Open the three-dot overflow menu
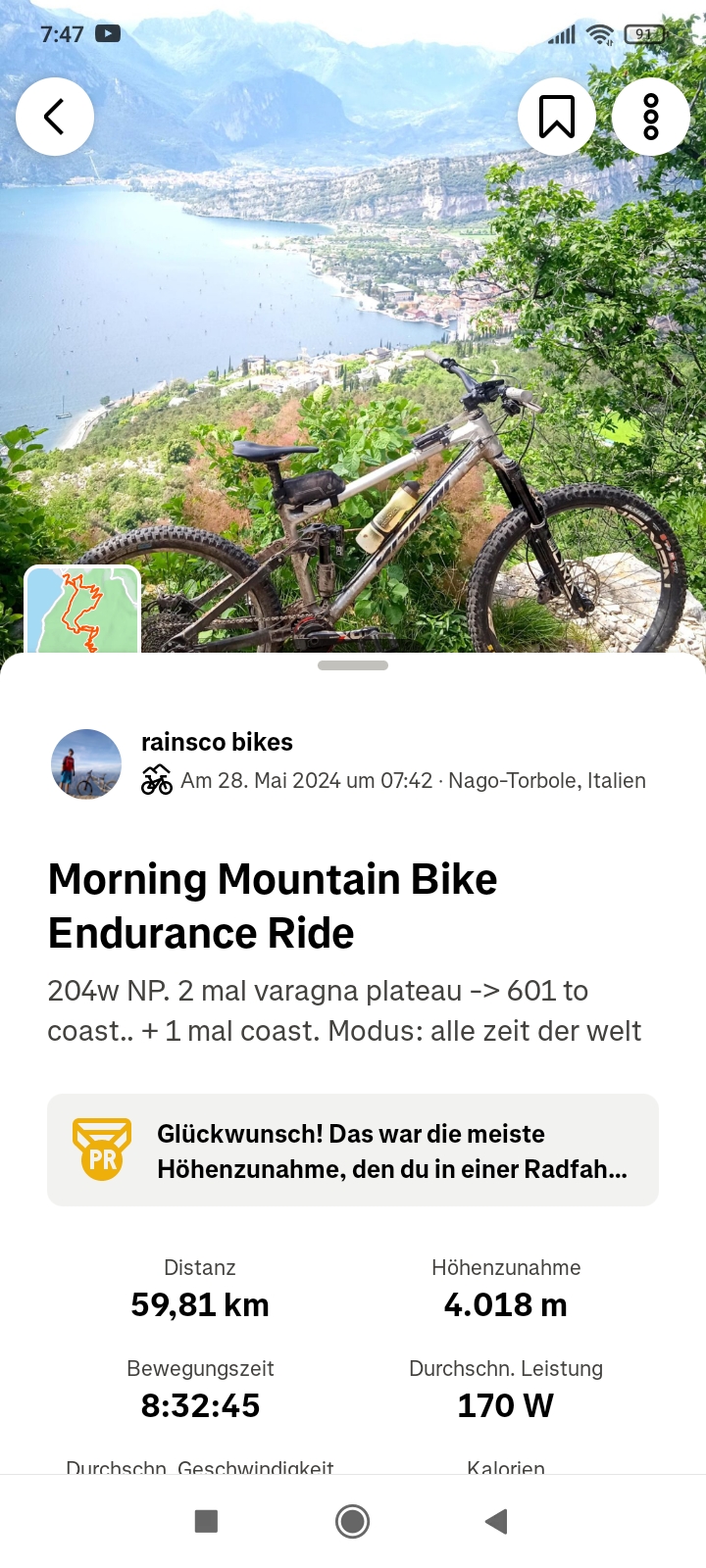 650,116
